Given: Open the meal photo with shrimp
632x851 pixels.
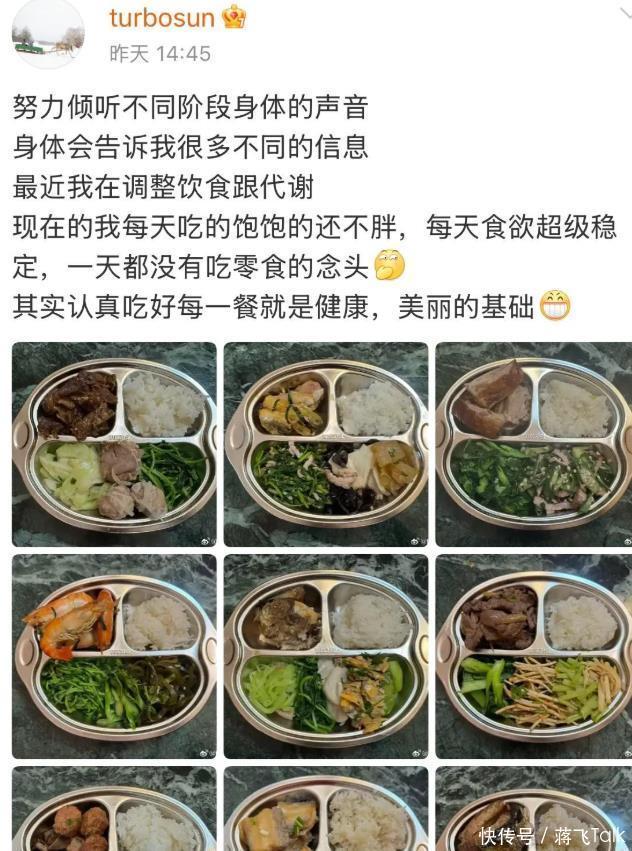Looking at the screenshot, I should (x=114, y=656).
